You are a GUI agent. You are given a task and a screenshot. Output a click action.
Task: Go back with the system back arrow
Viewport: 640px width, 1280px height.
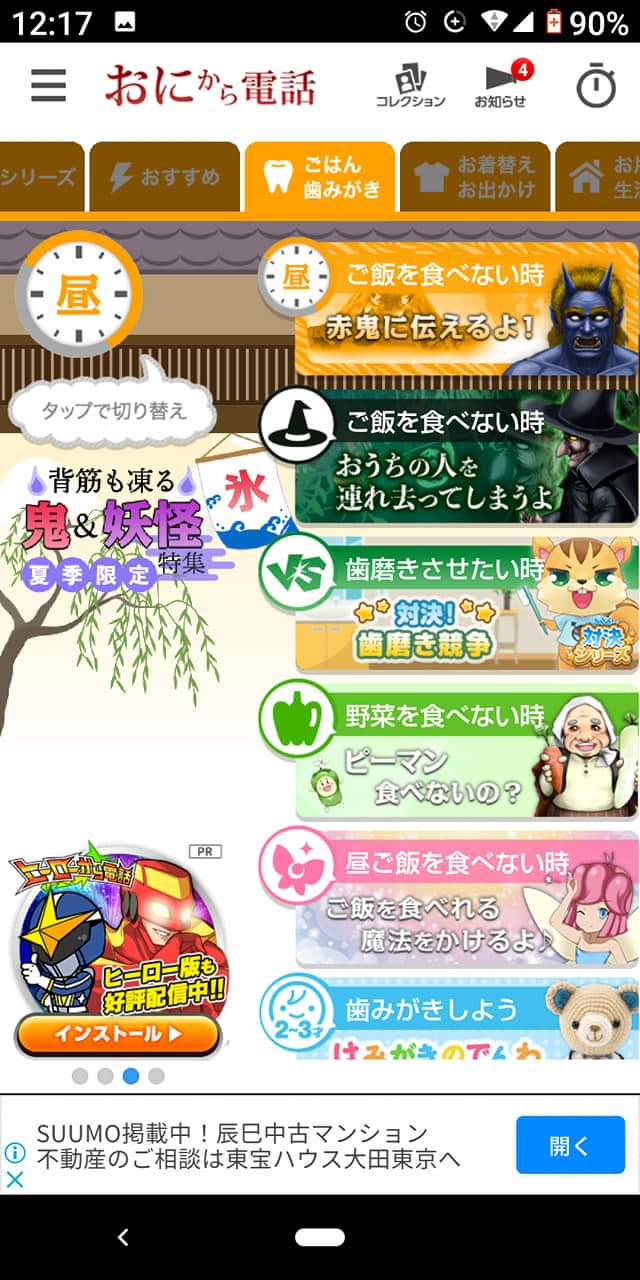pyautogui.click(x=123, y=1238)
